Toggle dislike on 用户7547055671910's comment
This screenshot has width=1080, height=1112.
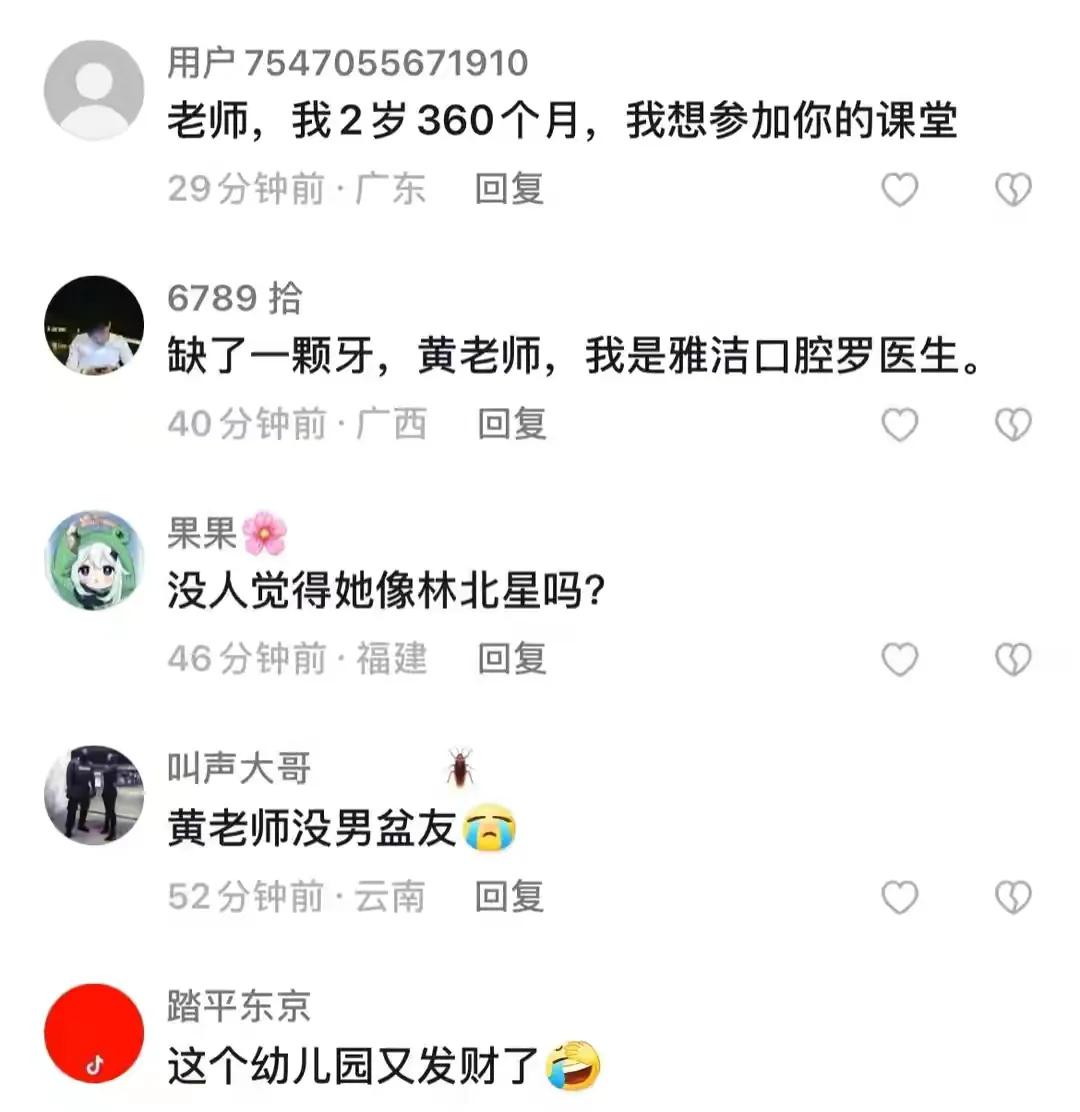1013,189
